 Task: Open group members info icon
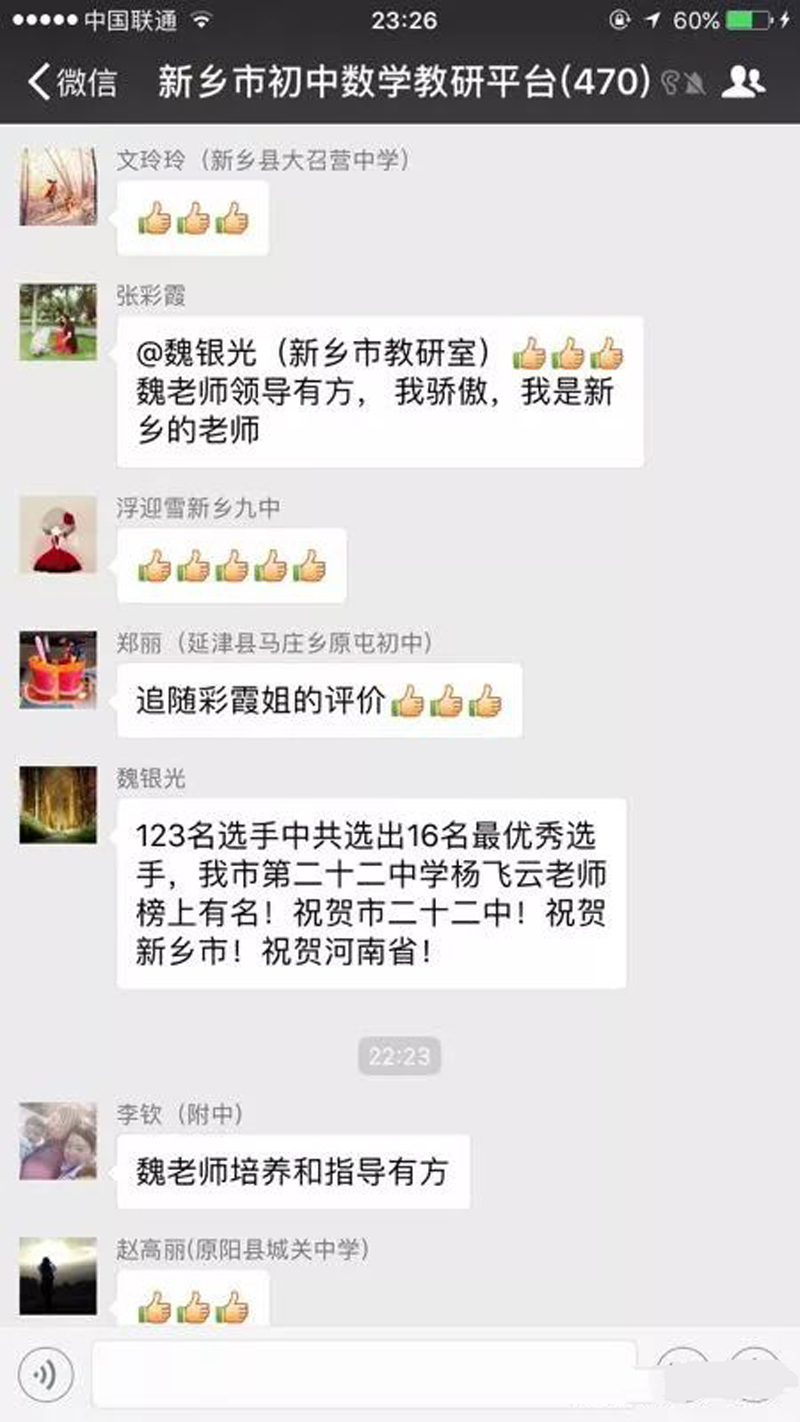pos(743,82)
